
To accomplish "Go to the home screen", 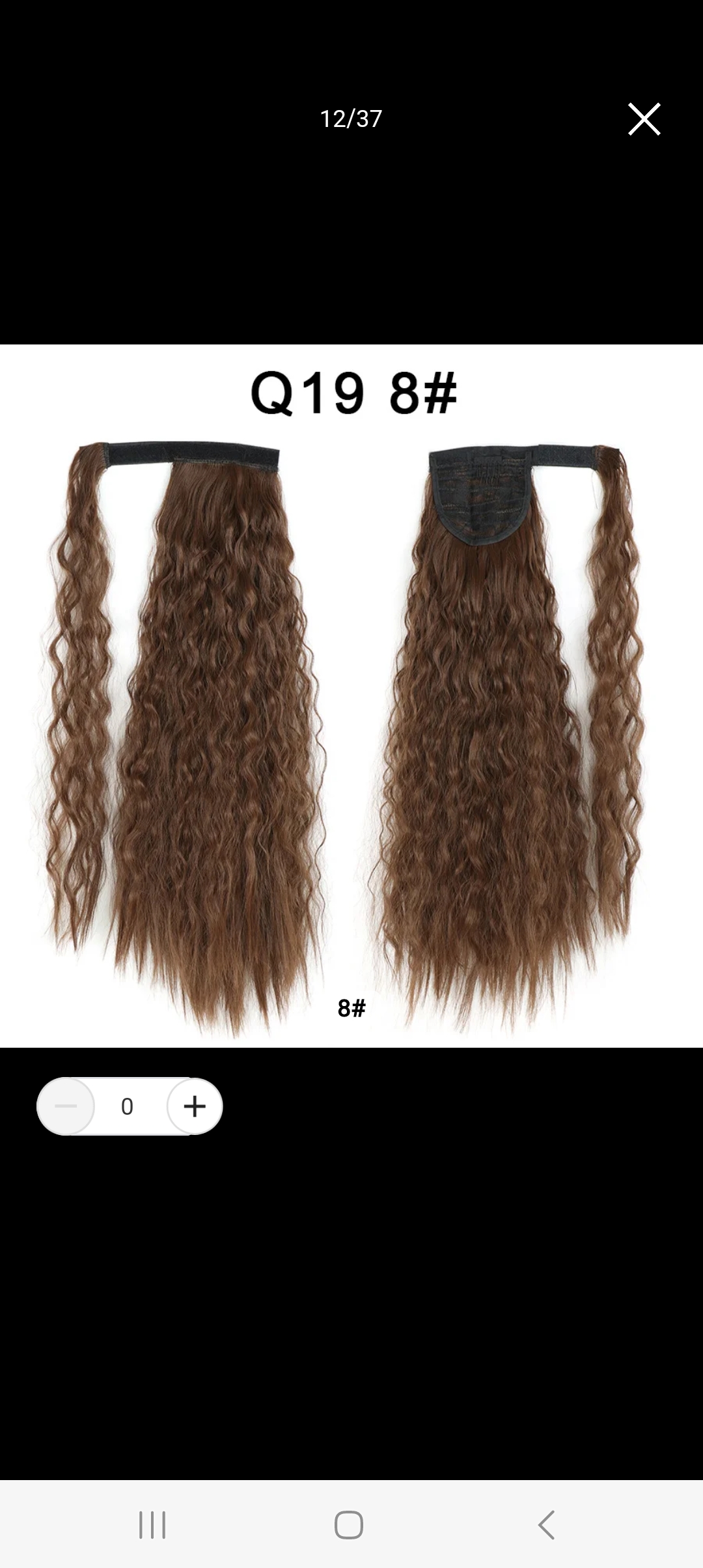I will pos(349,1524).
